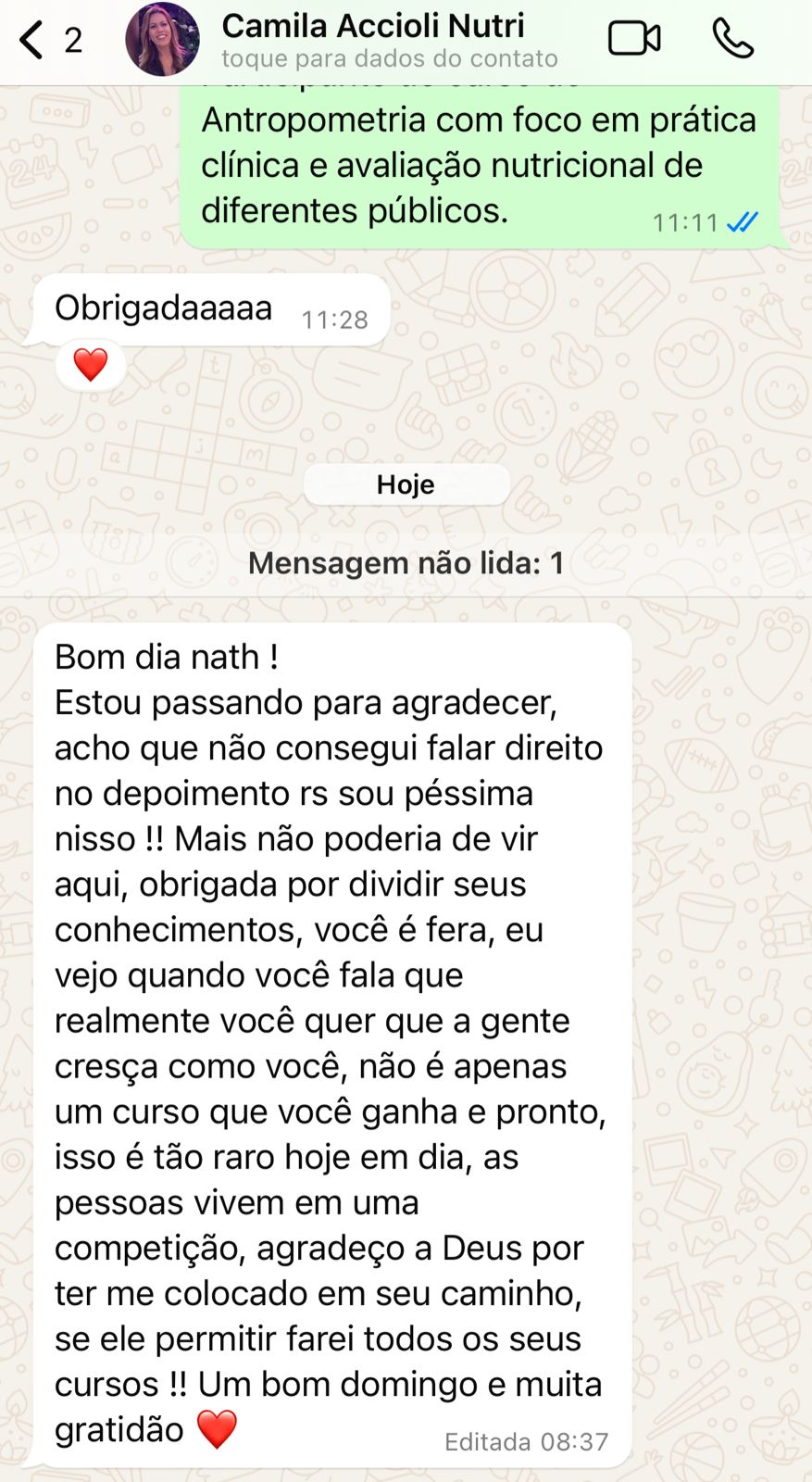Open contact info for Camila Accioli Nutri
Image resolution: width=812 pixels, height=1482 pixels.
(x=389, y=40)
